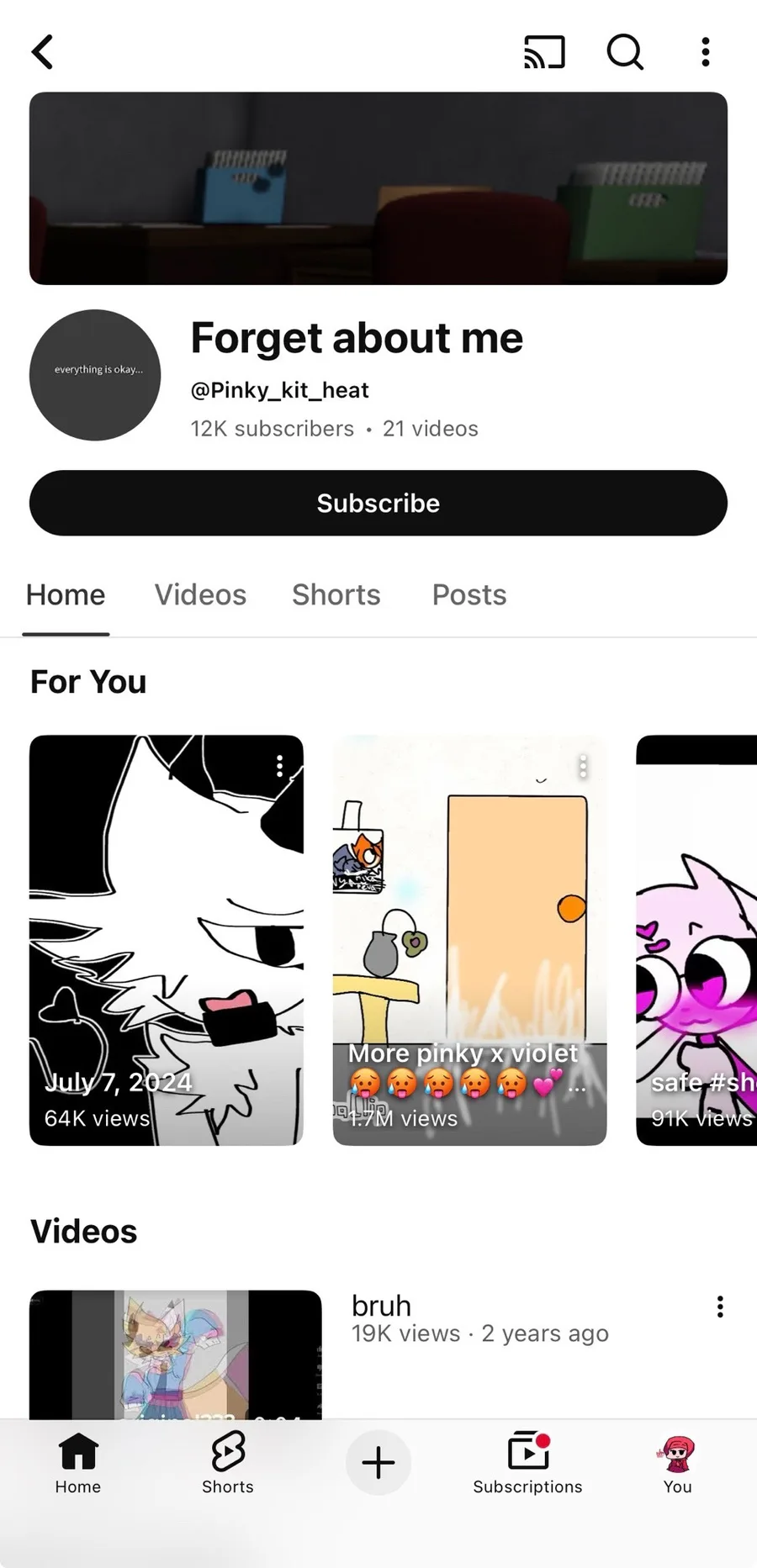Open more options for bruh video
Viewport: 757px width, 1568px height.
(720, 1307)
